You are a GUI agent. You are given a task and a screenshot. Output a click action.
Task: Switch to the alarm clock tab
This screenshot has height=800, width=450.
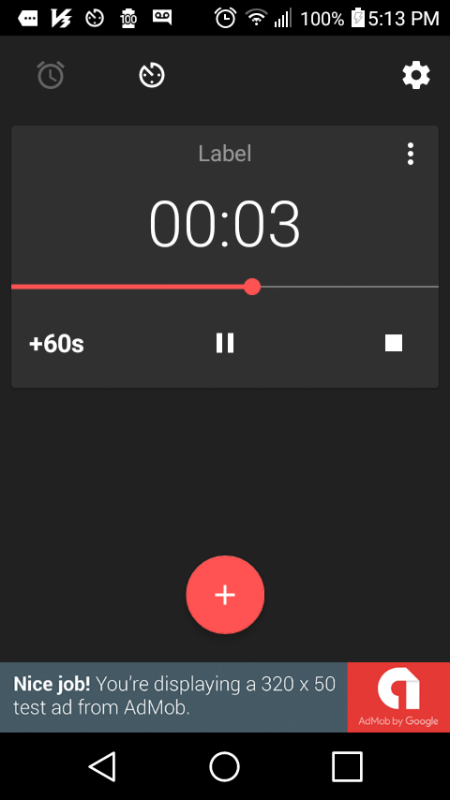[x=51, y=75]
